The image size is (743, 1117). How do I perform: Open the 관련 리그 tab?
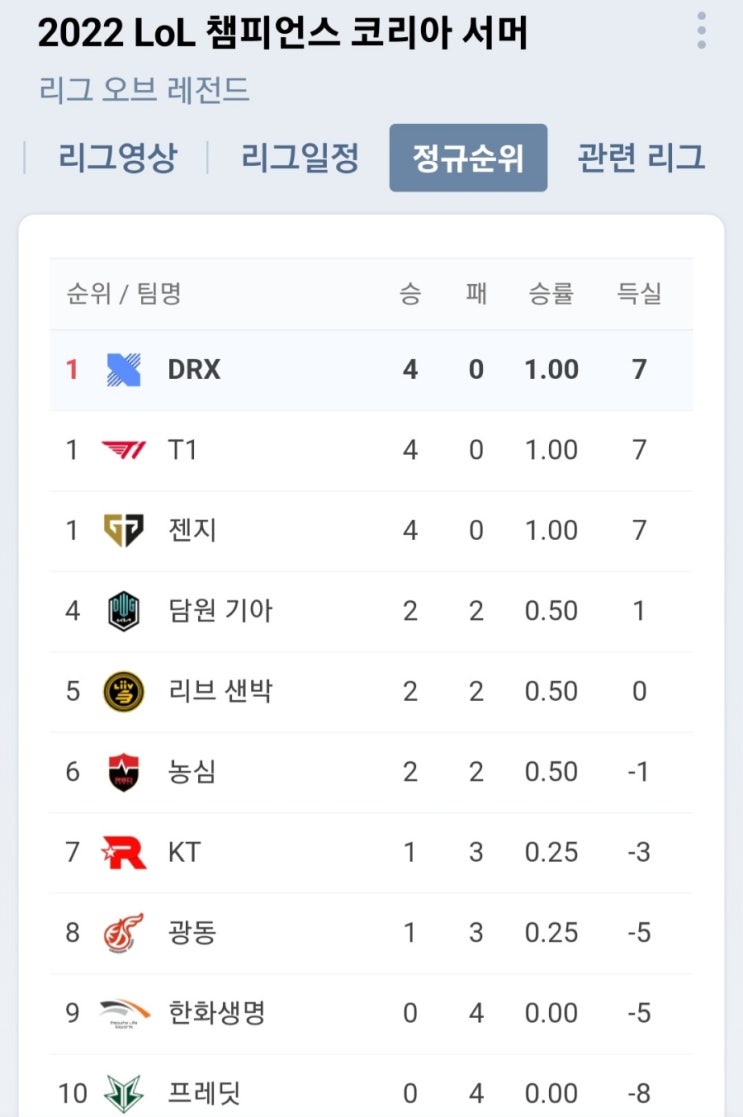(x=641, y=158)
